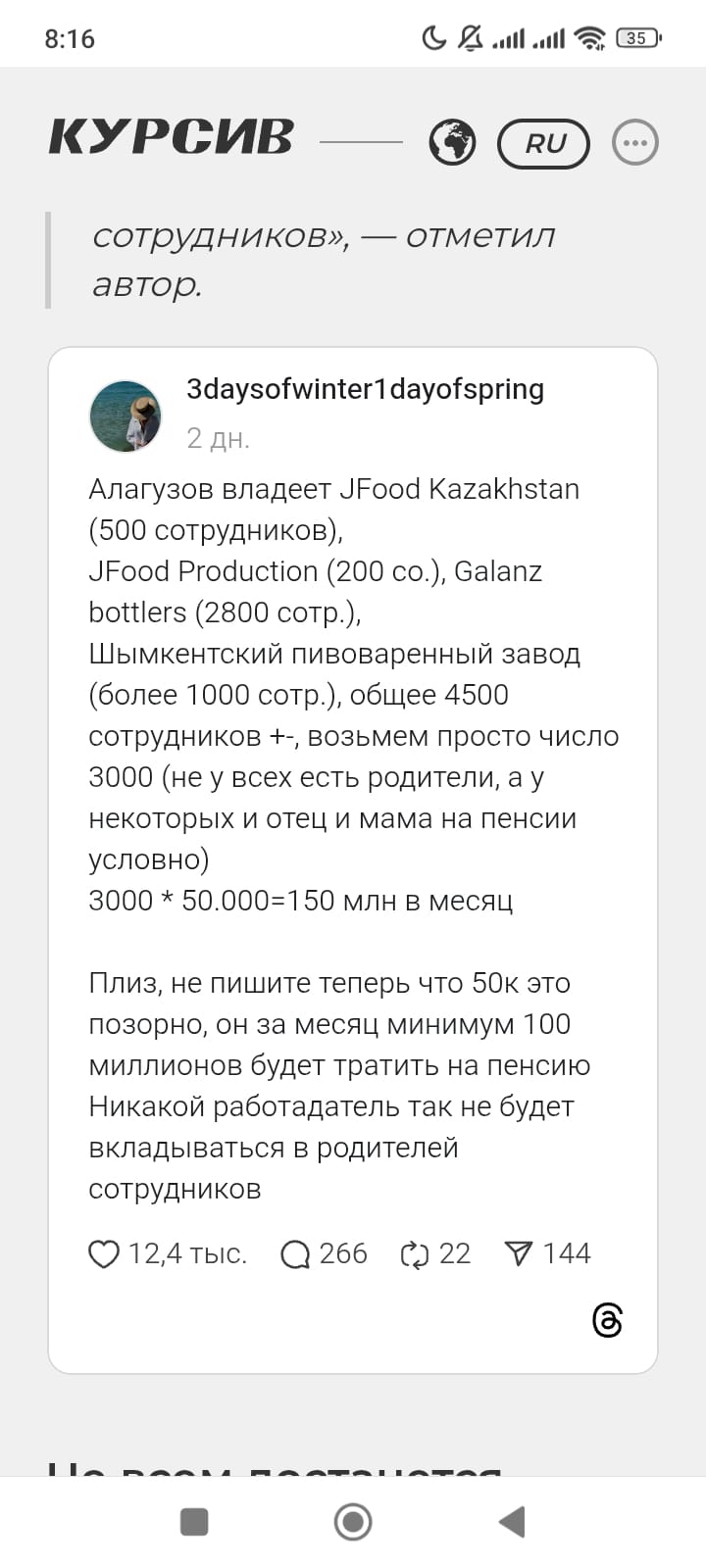Open the three-dots overflow menu

pos(635,143)
